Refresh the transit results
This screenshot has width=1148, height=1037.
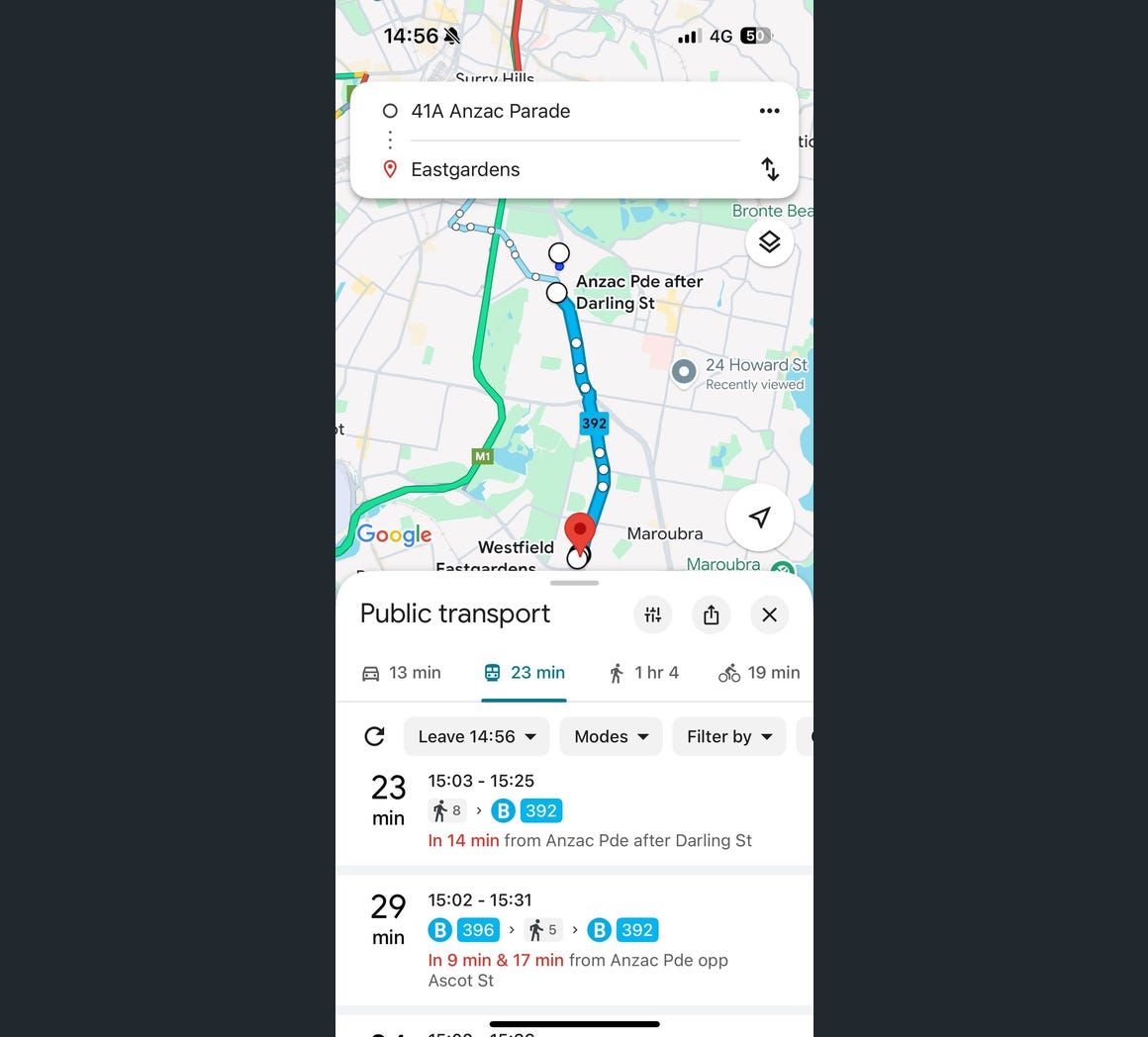pos(374,736)
